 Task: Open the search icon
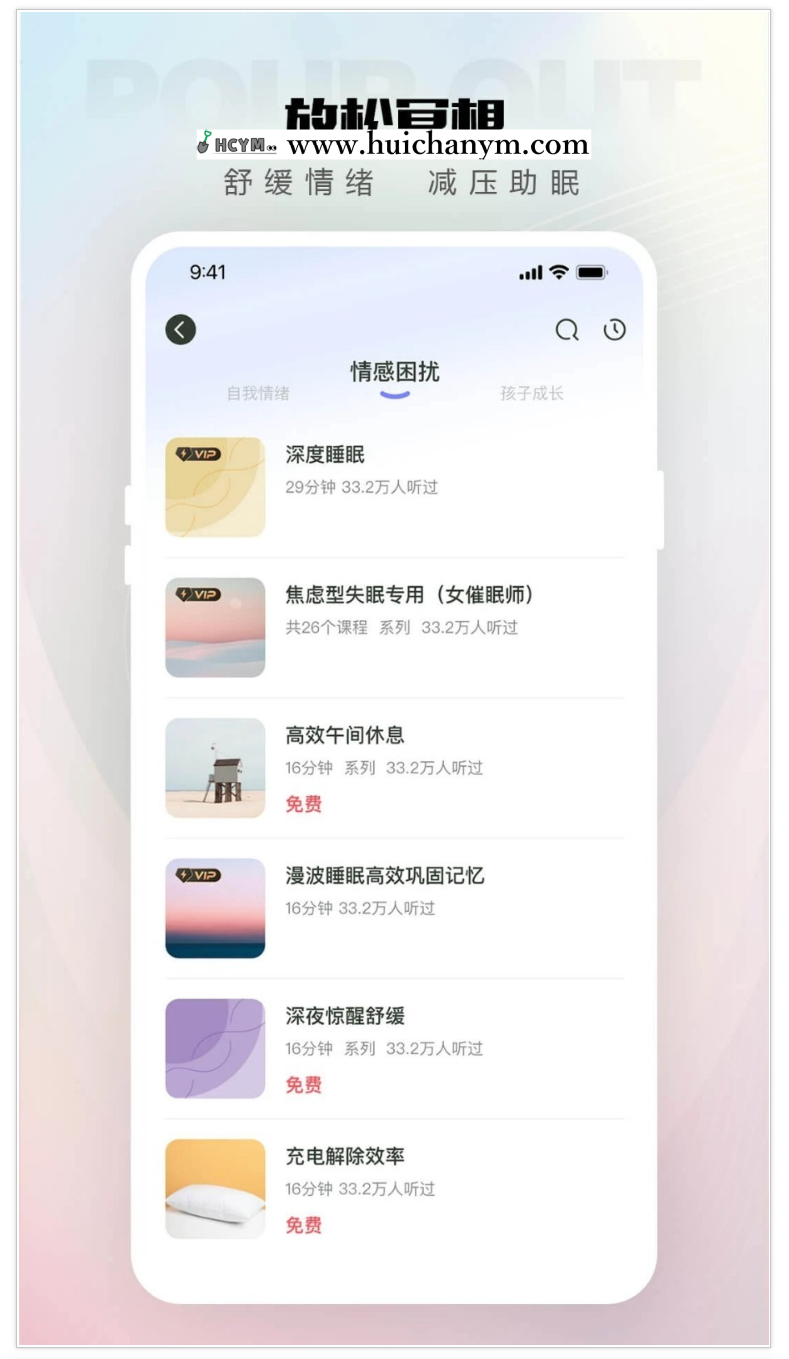pyautogui.click(x=567, y=329)
